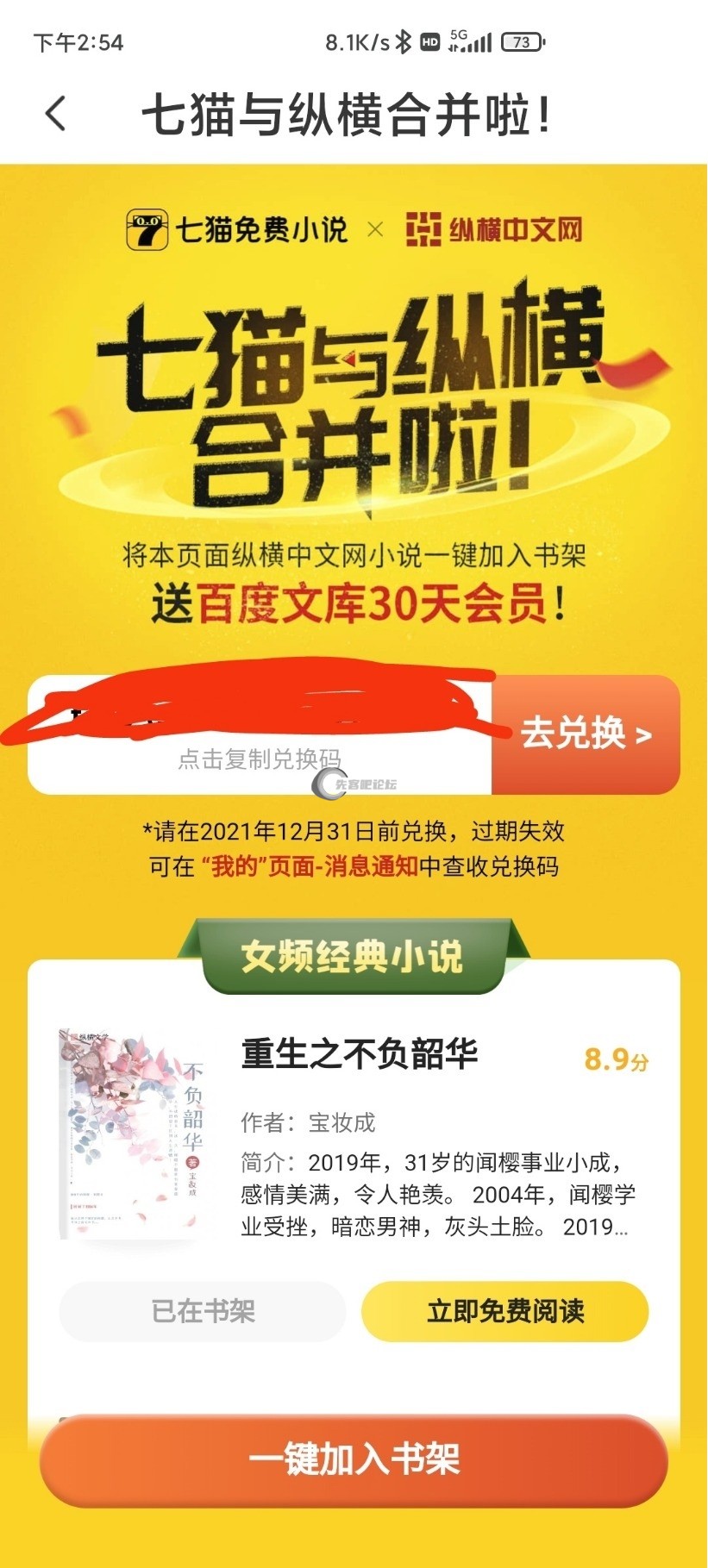The image size is (708, 1568).
Task: Tap 去兑换 to redeem the code
Action: (586, 734)
